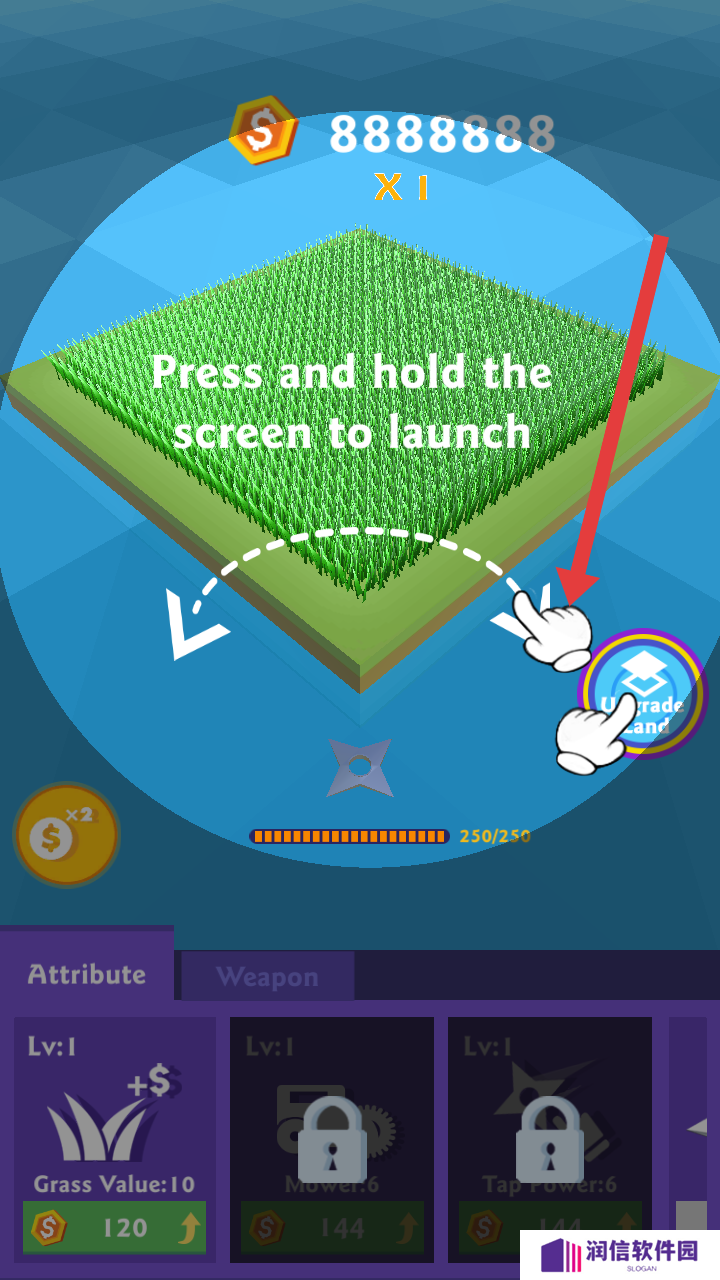
Task: Switch to the Weapon tab
Action: [267, 976]
